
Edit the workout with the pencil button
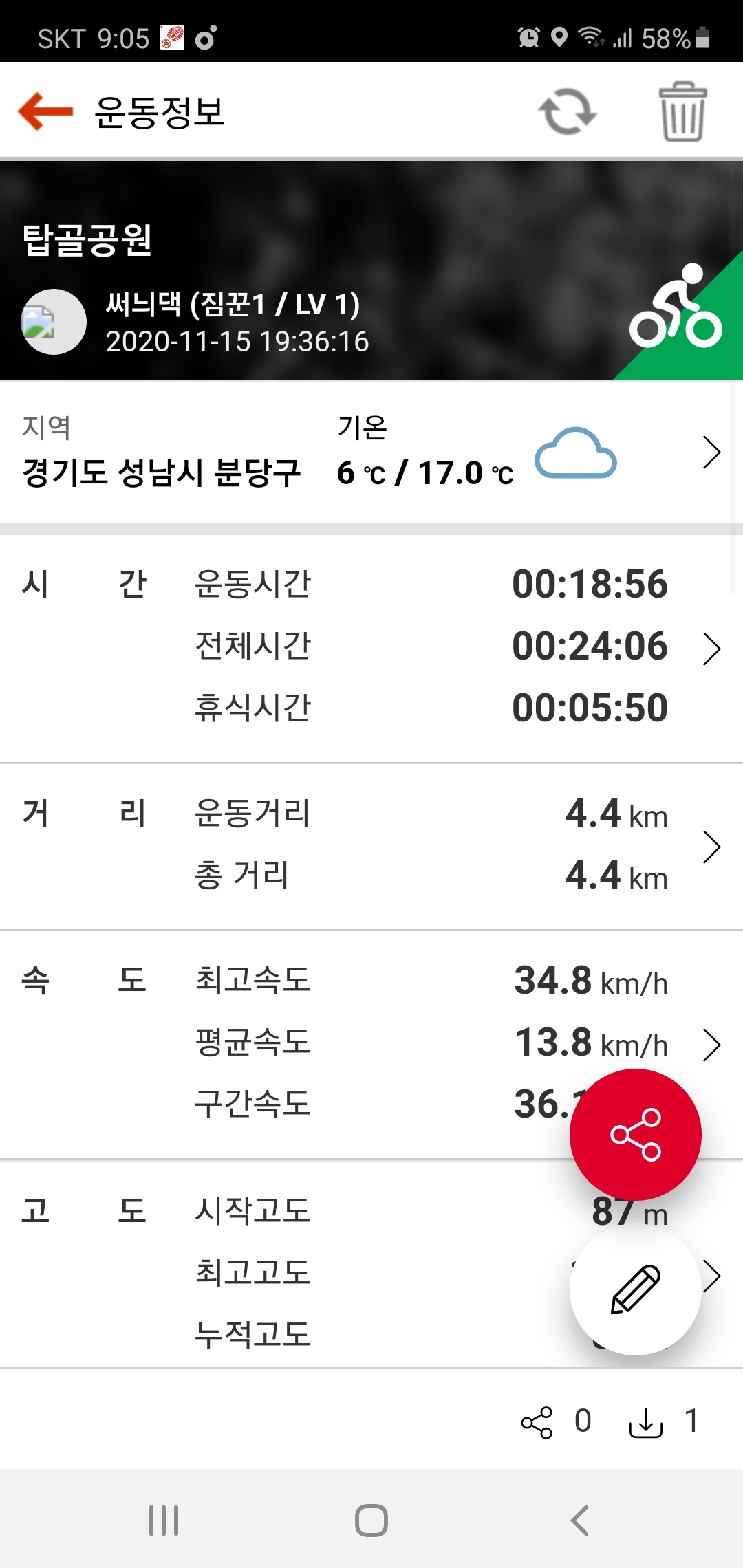click(x=636, y=1289)
